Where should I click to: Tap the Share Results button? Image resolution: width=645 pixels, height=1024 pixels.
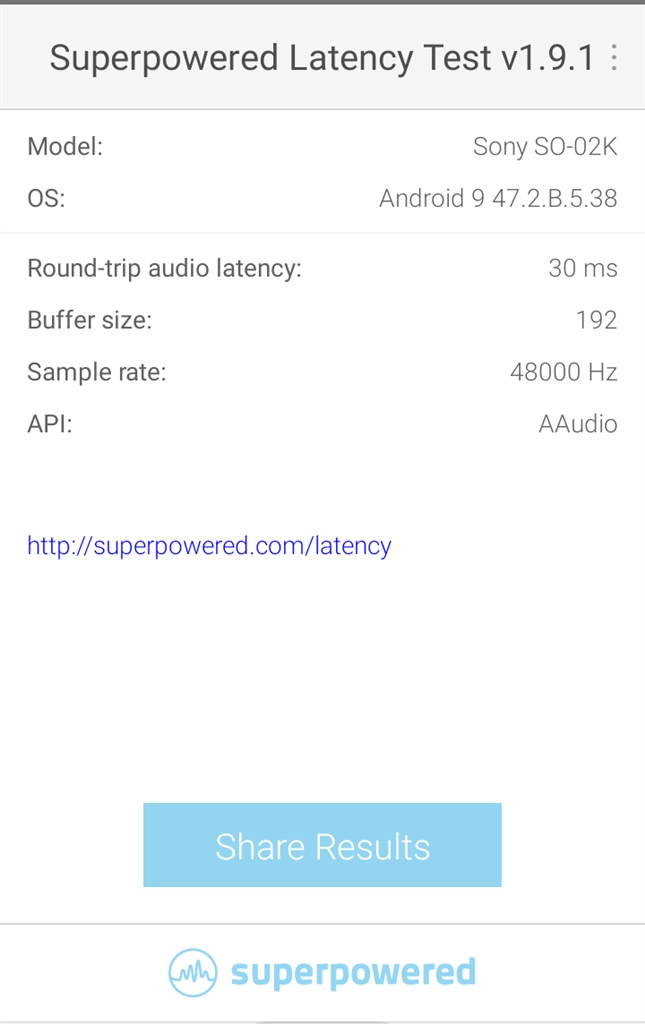click(x=322, y=846)
